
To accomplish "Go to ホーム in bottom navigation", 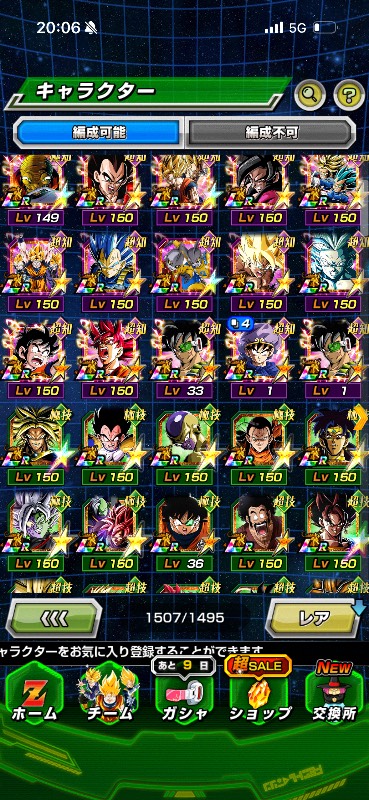I will coord(34,698).
